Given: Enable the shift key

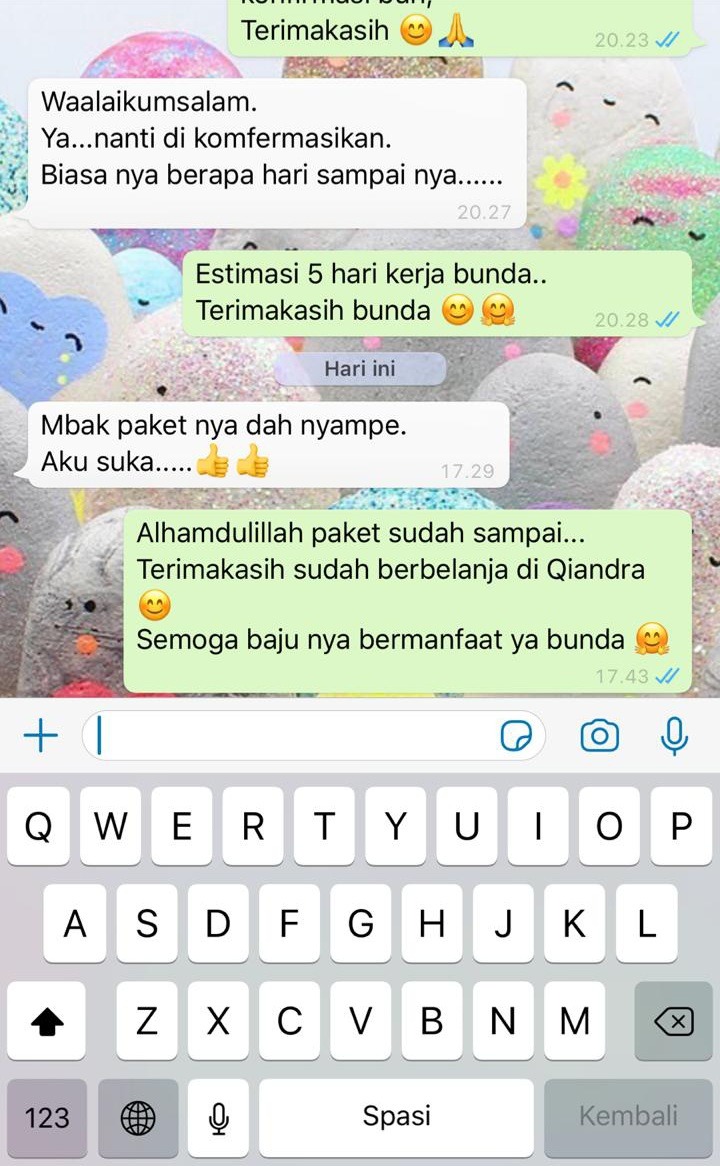Looking at the screenshot, I should tap(47, 1021).
